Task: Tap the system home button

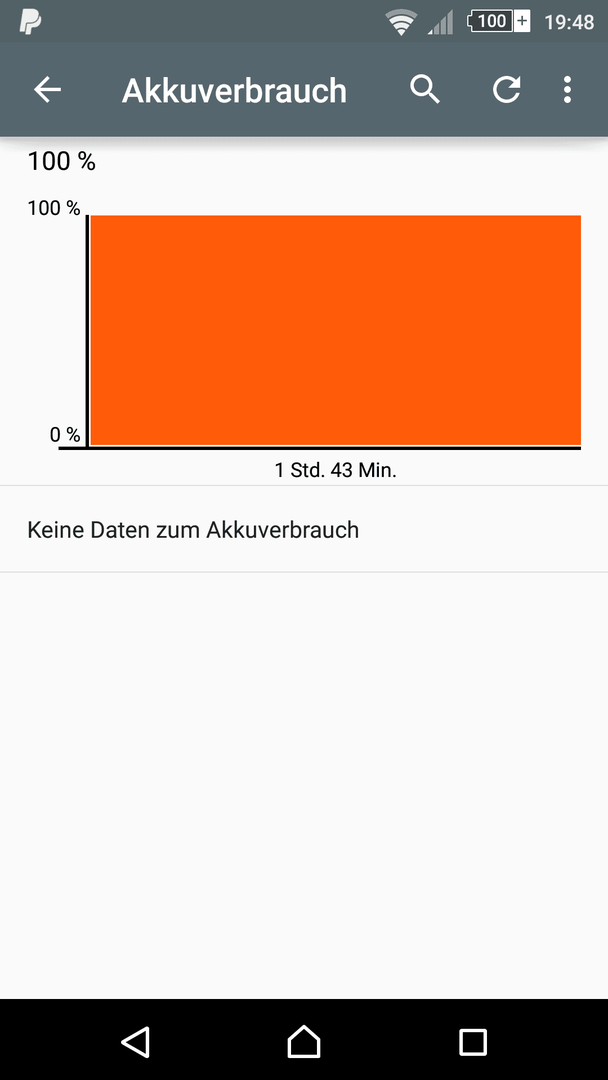Action: [x=304, y=1041]
